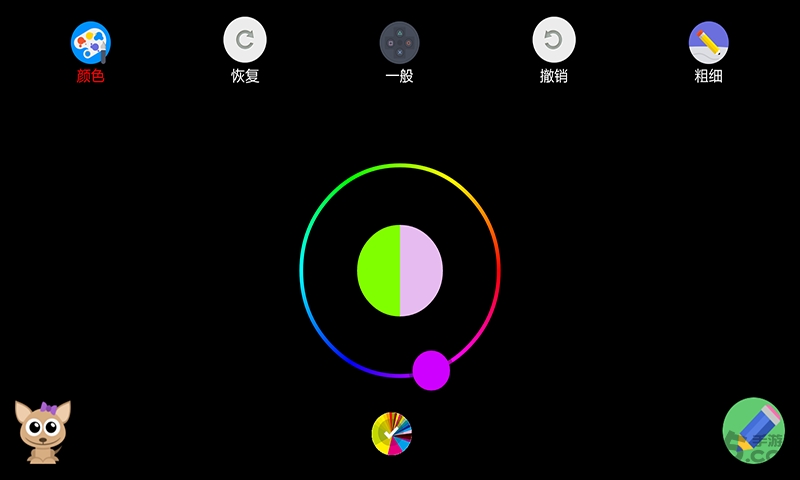Tap the green pencil button
The height and width of the screenshot is (480, 800).
752,430
